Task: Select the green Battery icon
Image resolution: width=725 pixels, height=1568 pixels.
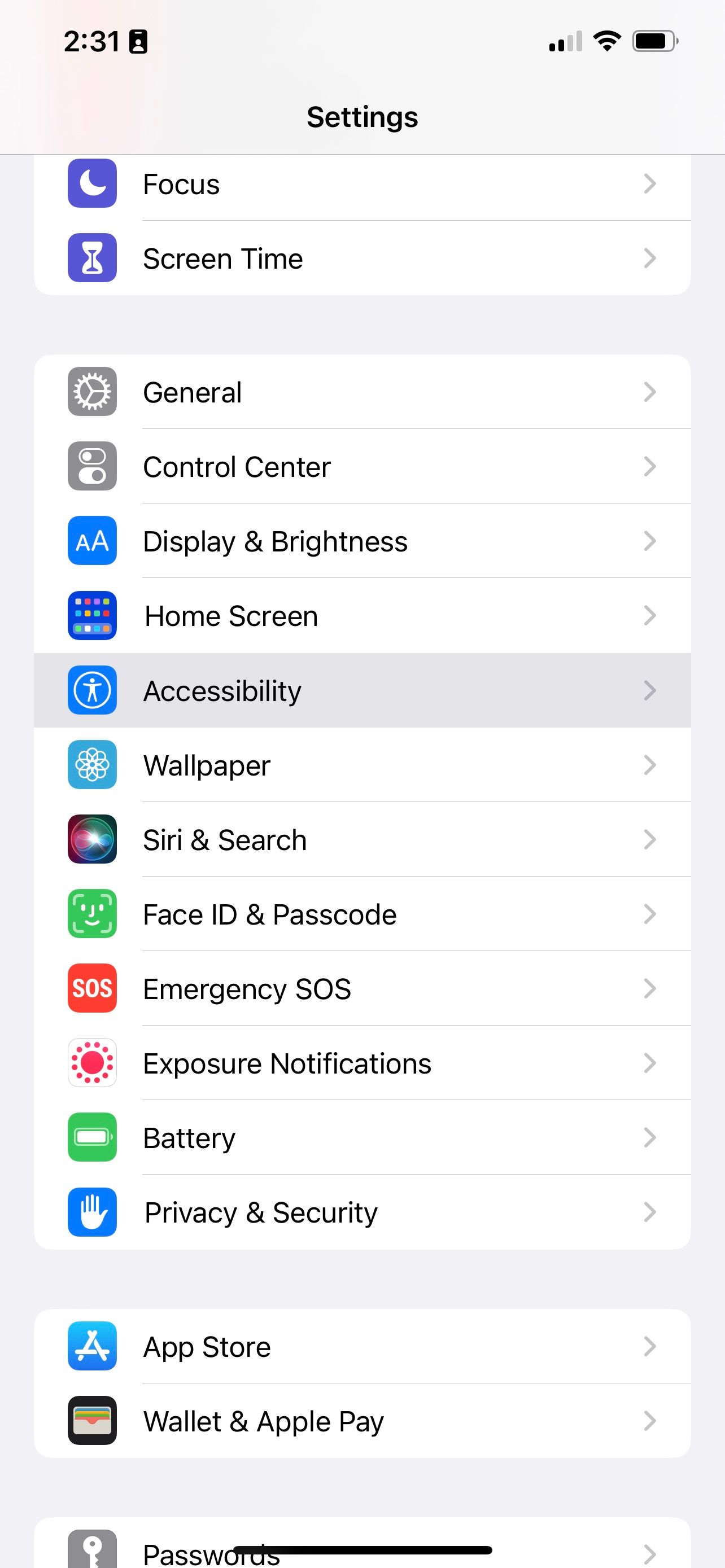Action: click(x=92, y=1137)
